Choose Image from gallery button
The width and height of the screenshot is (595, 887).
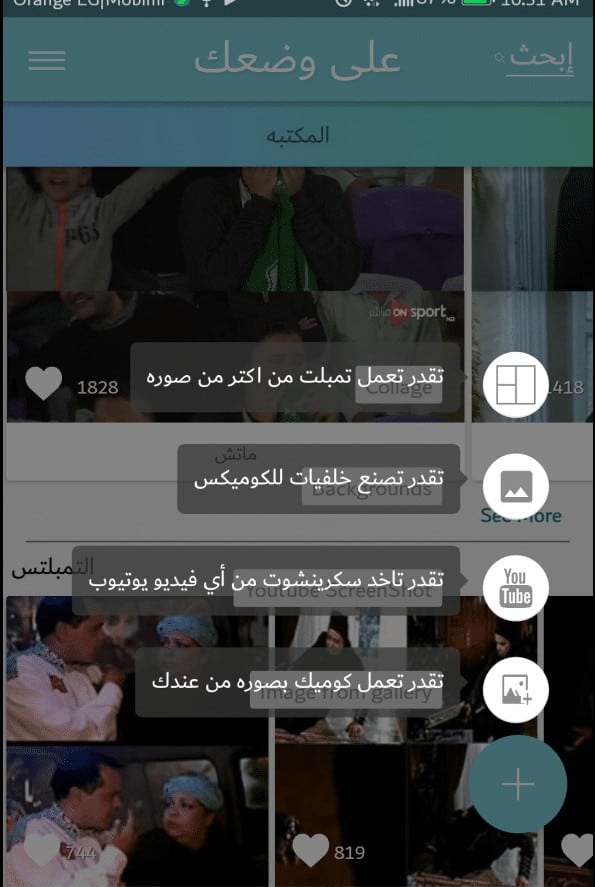point(515,690)
